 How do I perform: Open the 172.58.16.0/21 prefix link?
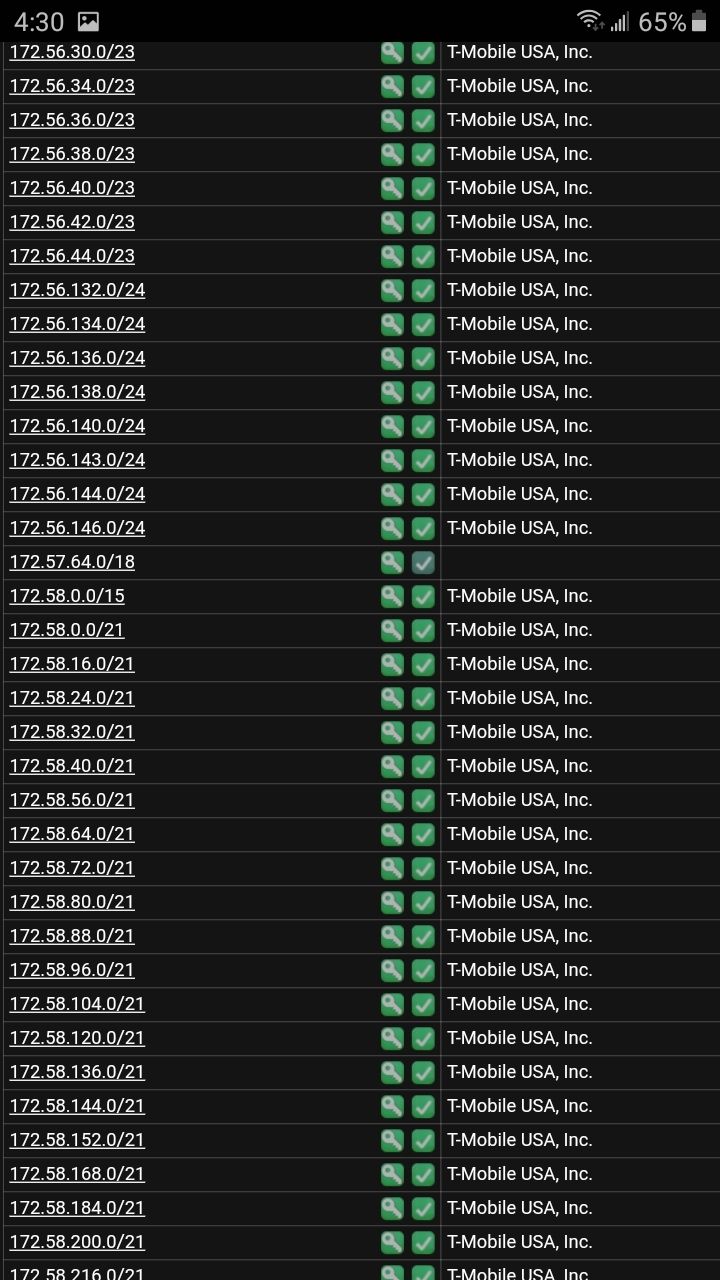(72, 664)
